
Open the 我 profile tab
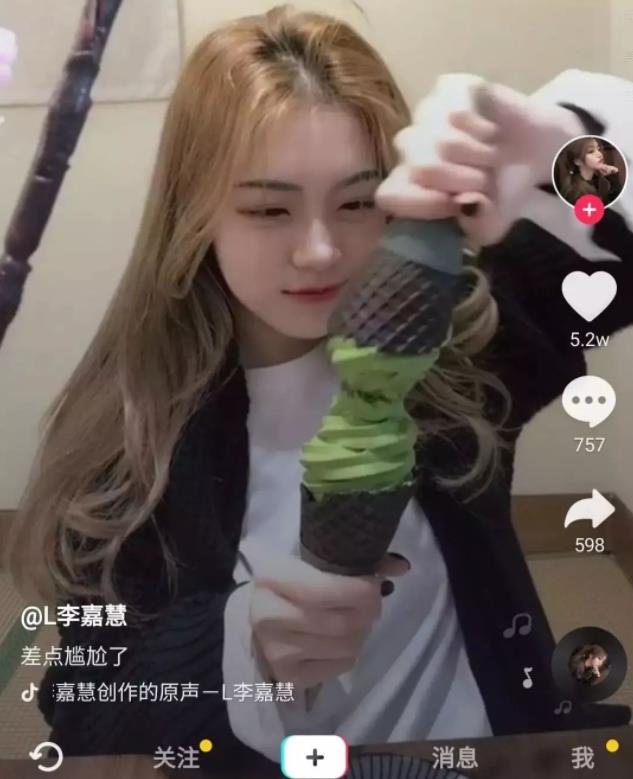(x=583, y=757)
